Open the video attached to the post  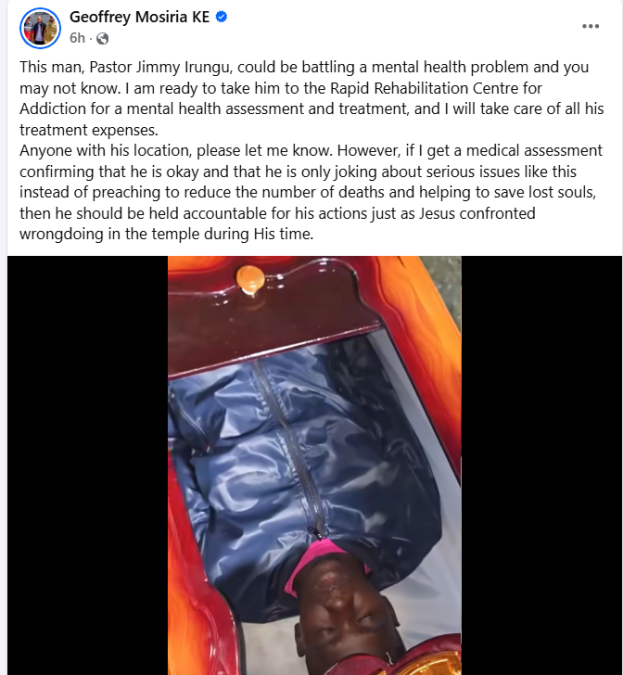point(314,465)
